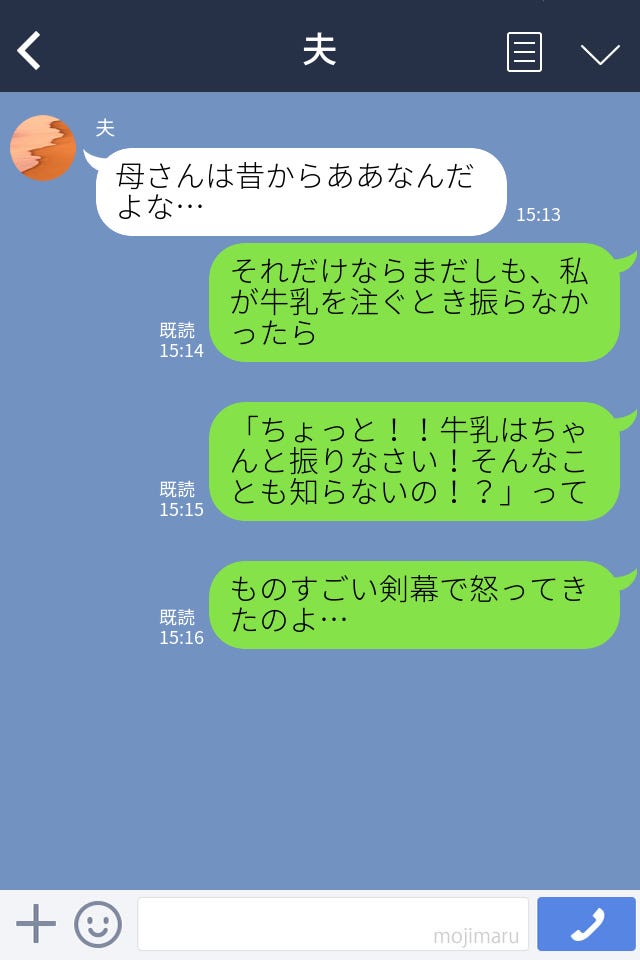The height and width of the screenshot is (960, 640).
Task: Open 夫's profile picture
Action: (43, 148)
